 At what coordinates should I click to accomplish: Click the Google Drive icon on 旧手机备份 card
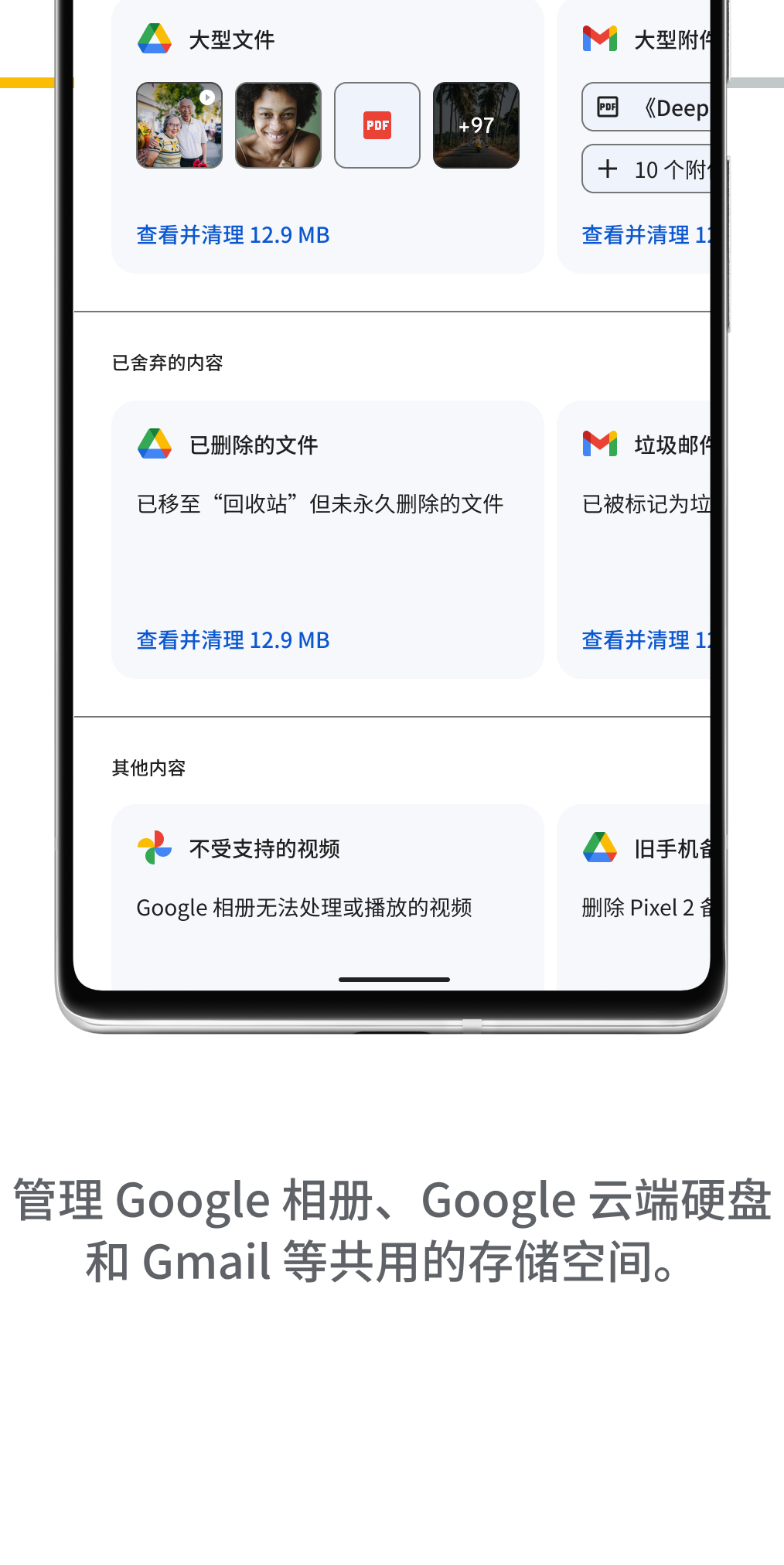600,847
